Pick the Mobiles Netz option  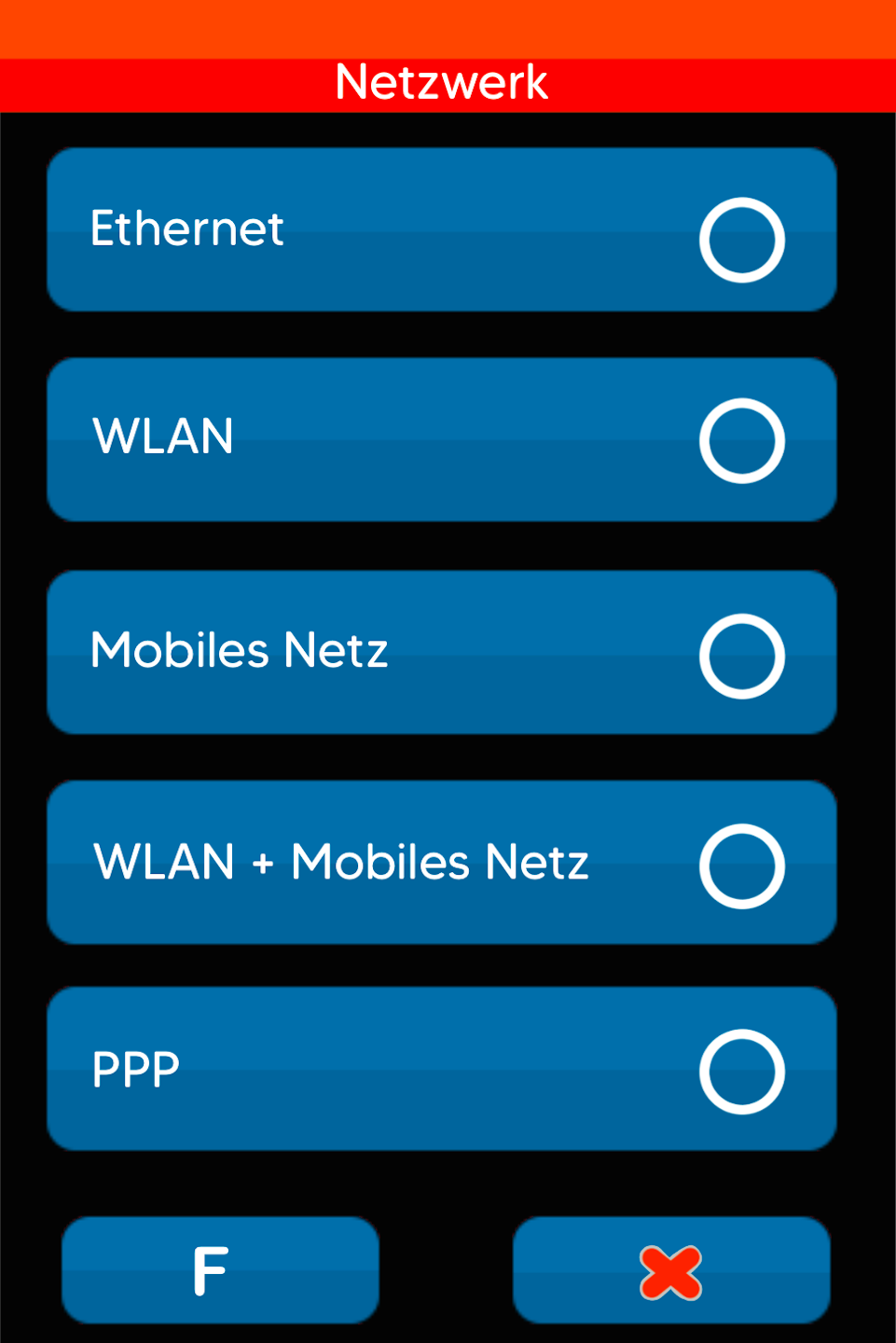(441, 652)
